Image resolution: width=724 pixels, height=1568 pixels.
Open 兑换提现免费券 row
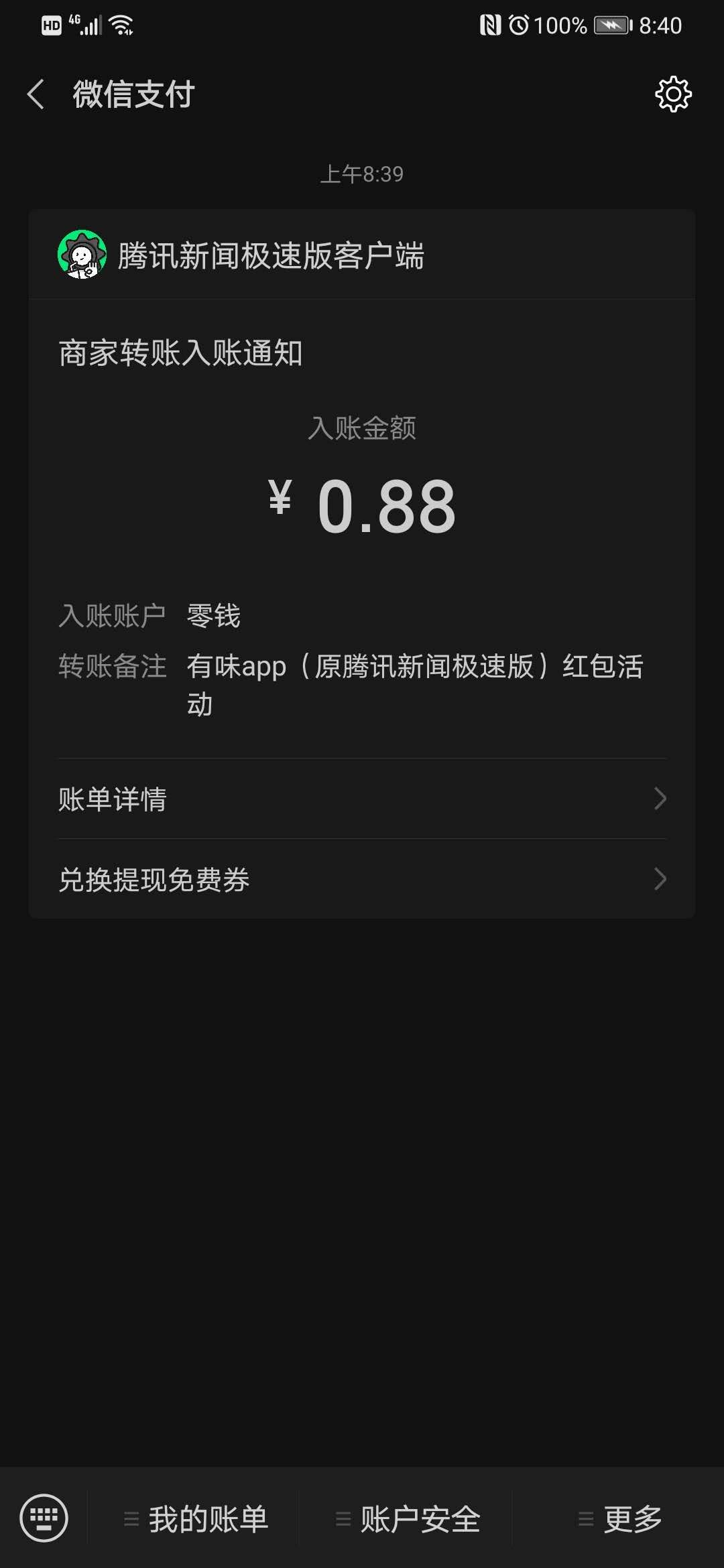pyautogui.click(x=362, y=879)
